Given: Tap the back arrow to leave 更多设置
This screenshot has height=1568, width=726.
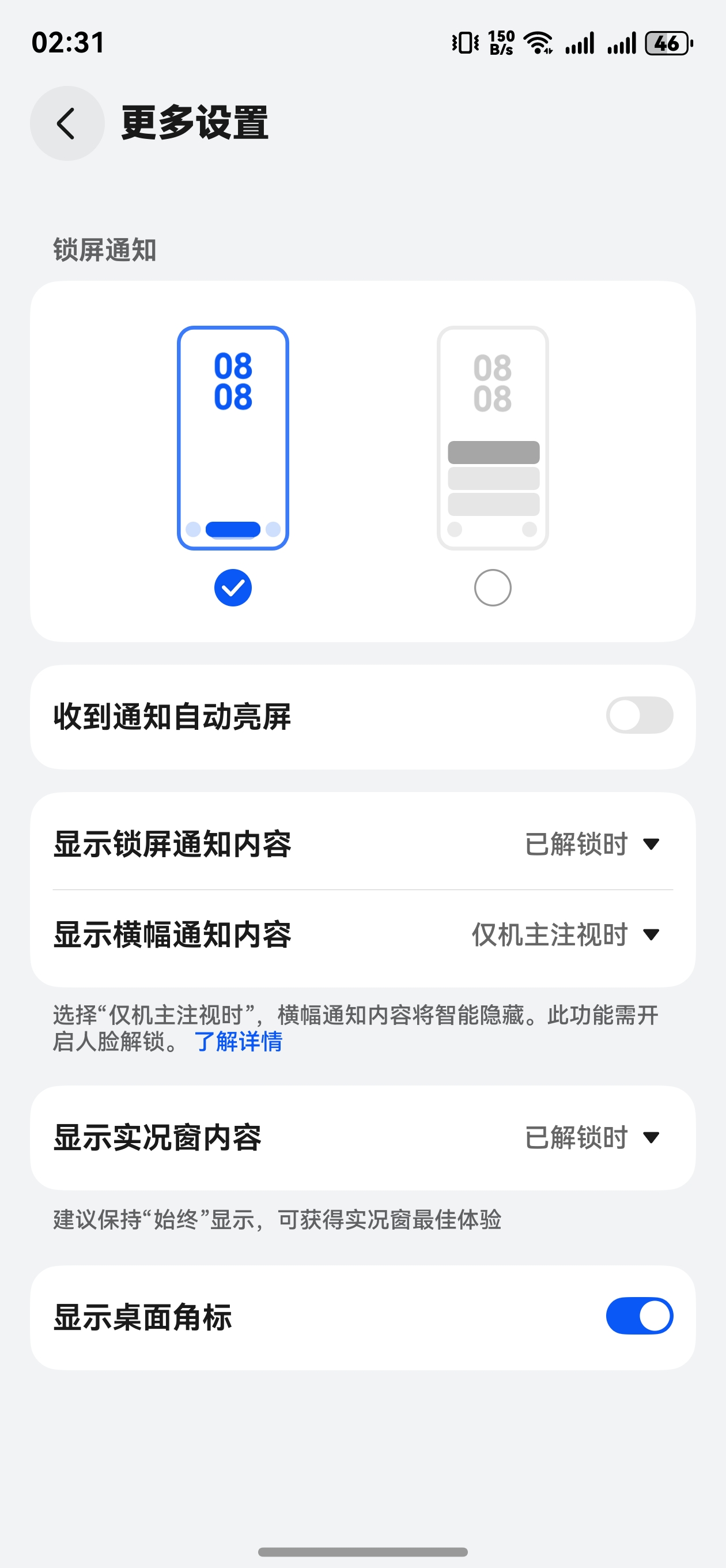Looking at the screenshot, I should pos(67,123).
